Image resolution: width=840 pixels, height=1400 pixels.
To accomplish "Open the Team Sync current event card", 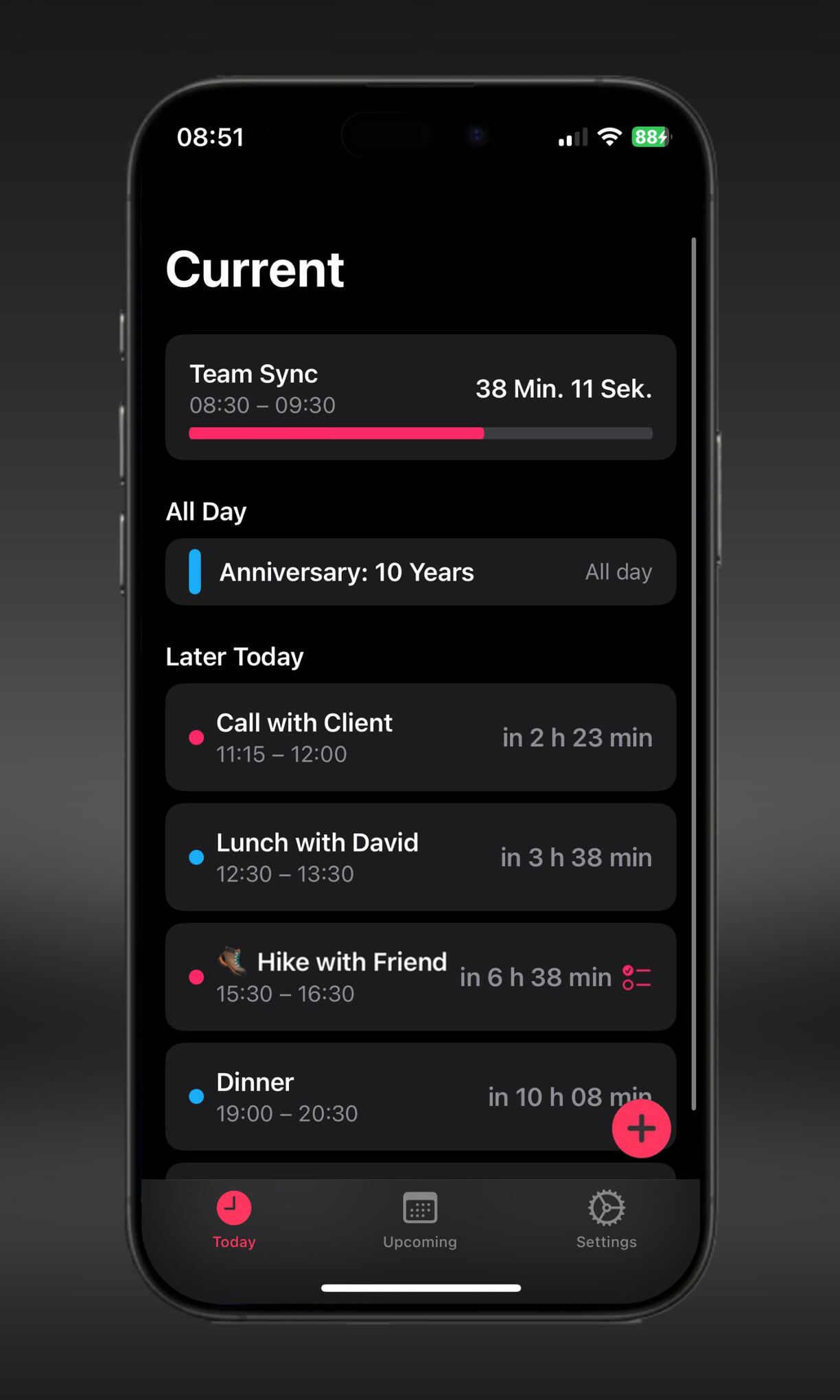I will click(420, 397).
